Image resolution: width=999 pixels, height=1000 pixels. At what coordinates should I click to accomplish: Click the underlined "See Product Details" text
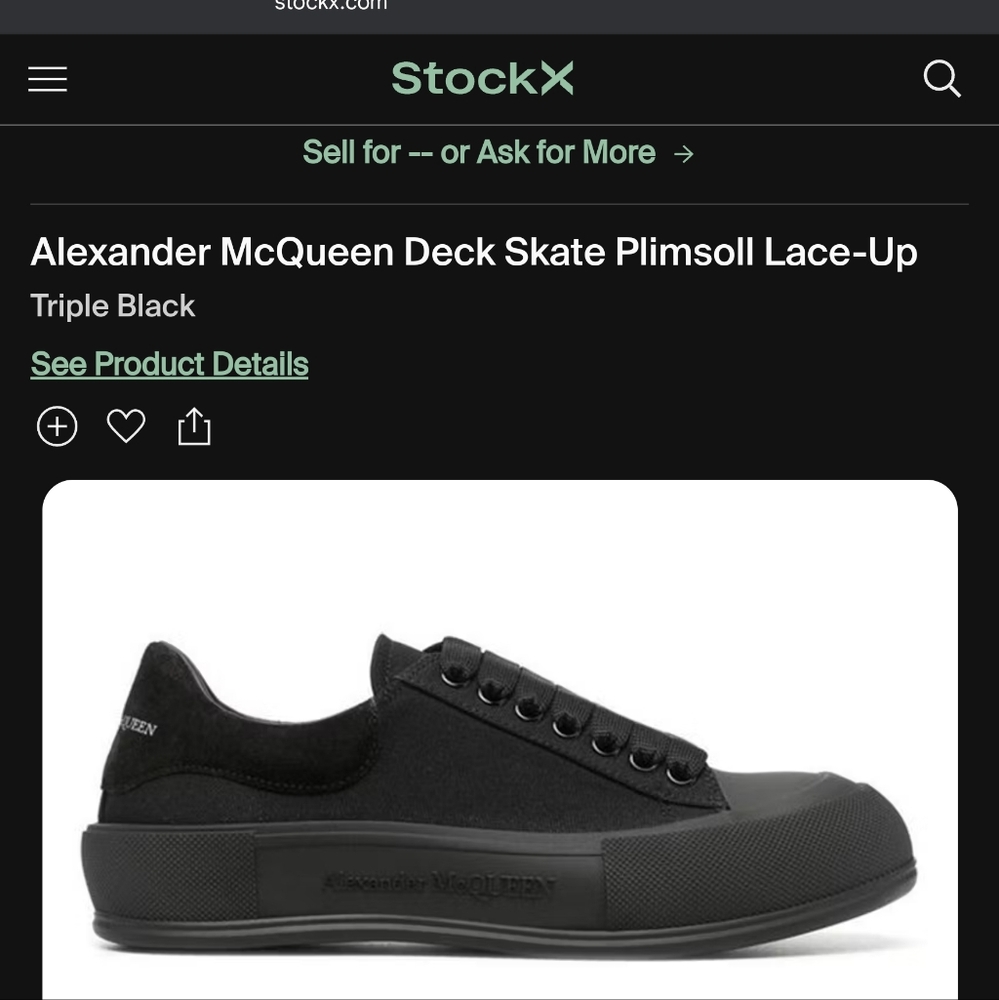(x=169, y=363)
